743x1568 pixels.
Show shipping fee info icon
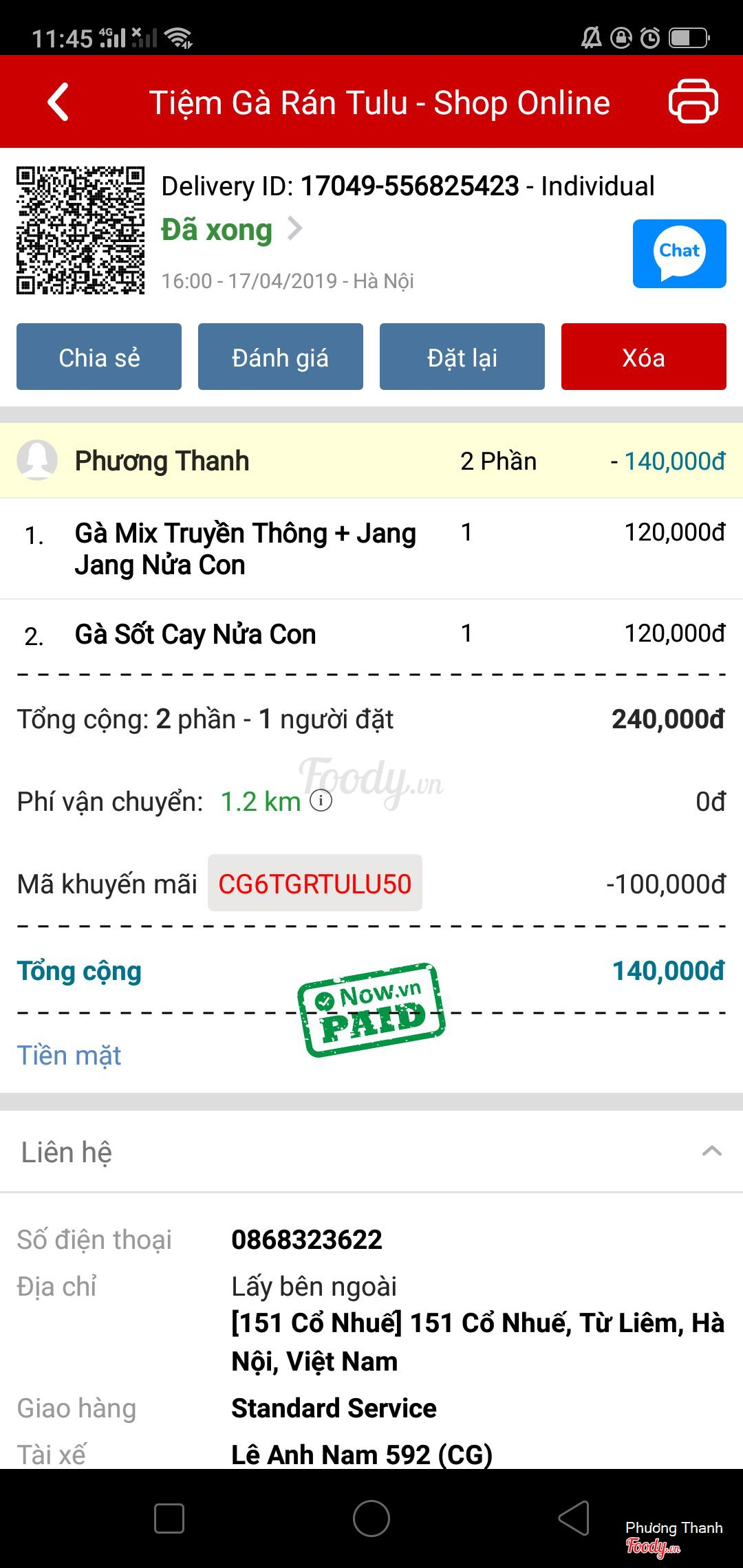point(321,801)
